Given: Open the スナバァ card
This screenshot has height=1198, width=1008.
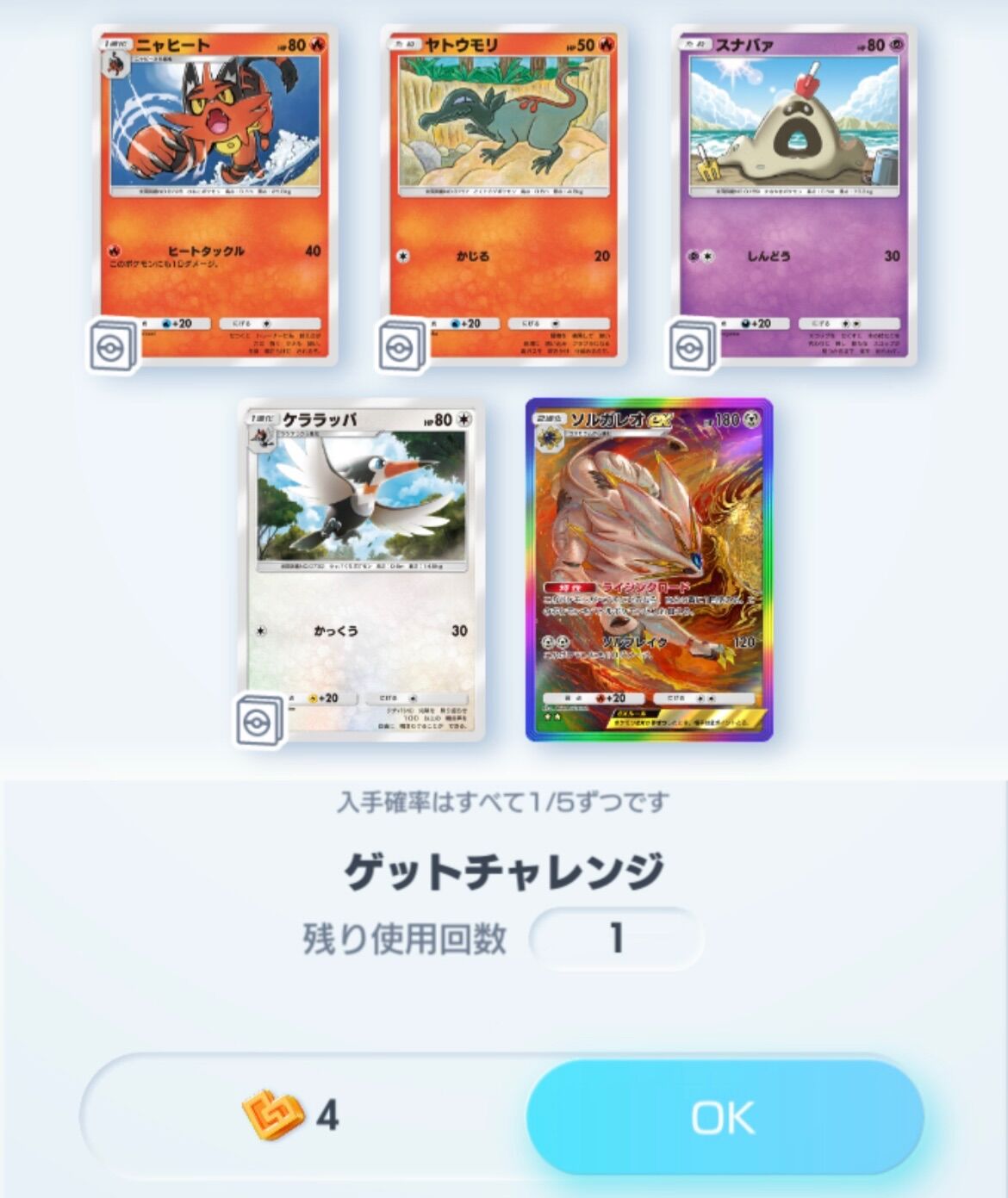Looking at the screenshot, I should pyautogui.click(x=793, y=196).
